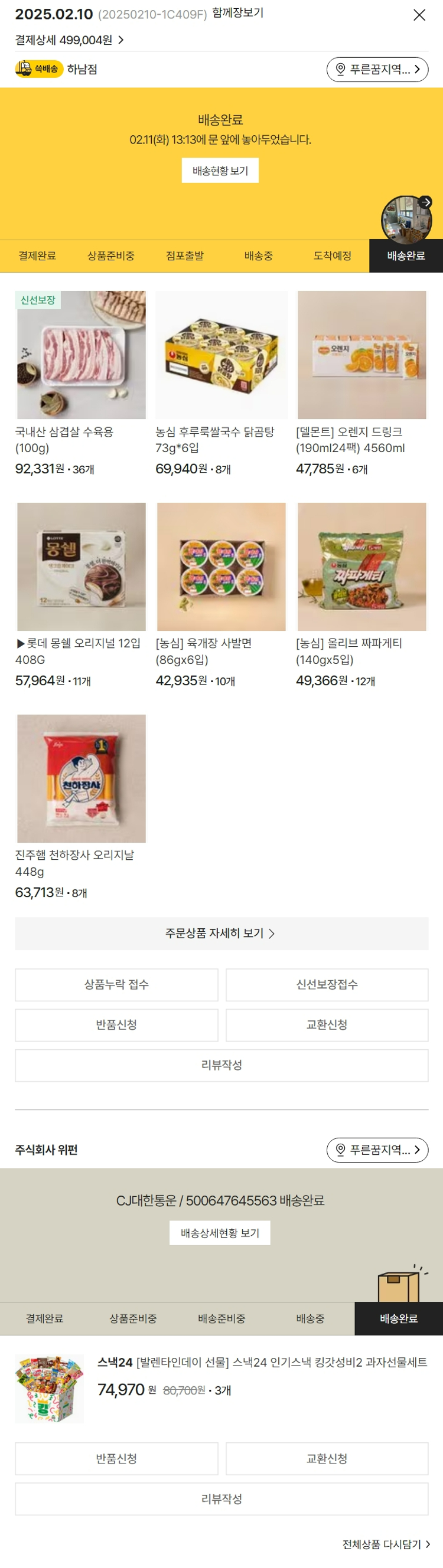
Task: Open 올리브 짜파게티 product
Action: [x=361, y=567]
